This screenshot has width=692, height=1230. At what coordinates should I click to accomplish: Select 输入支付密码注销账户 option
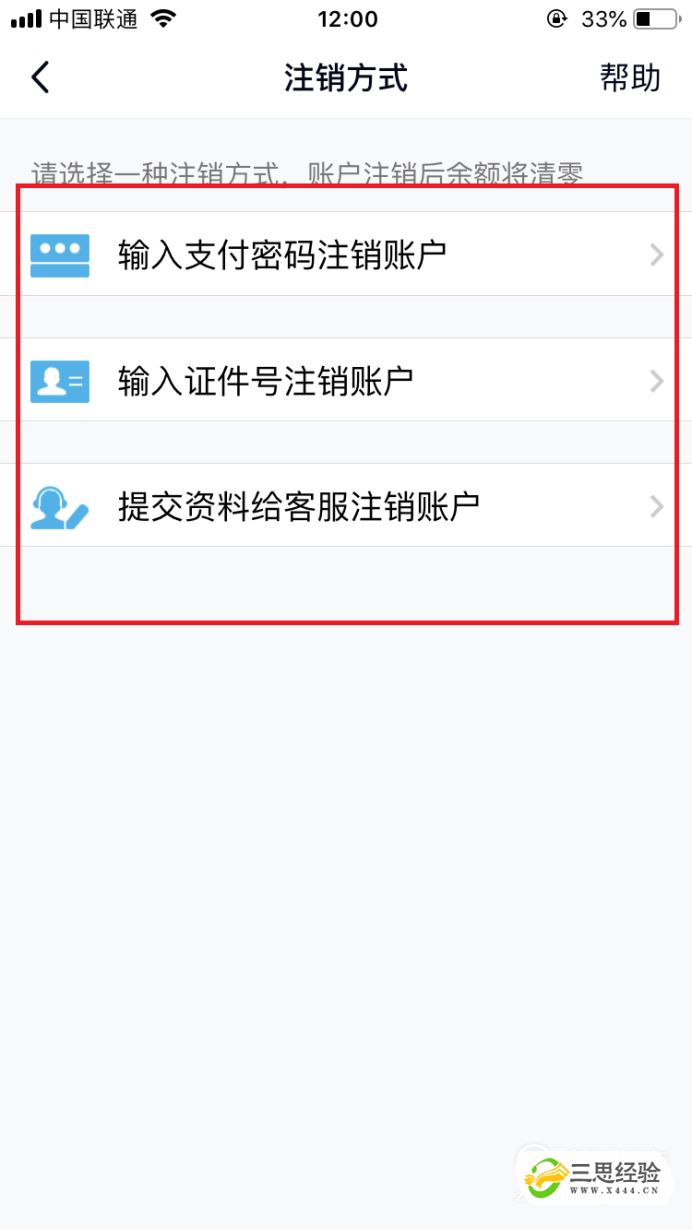[345, 254]
